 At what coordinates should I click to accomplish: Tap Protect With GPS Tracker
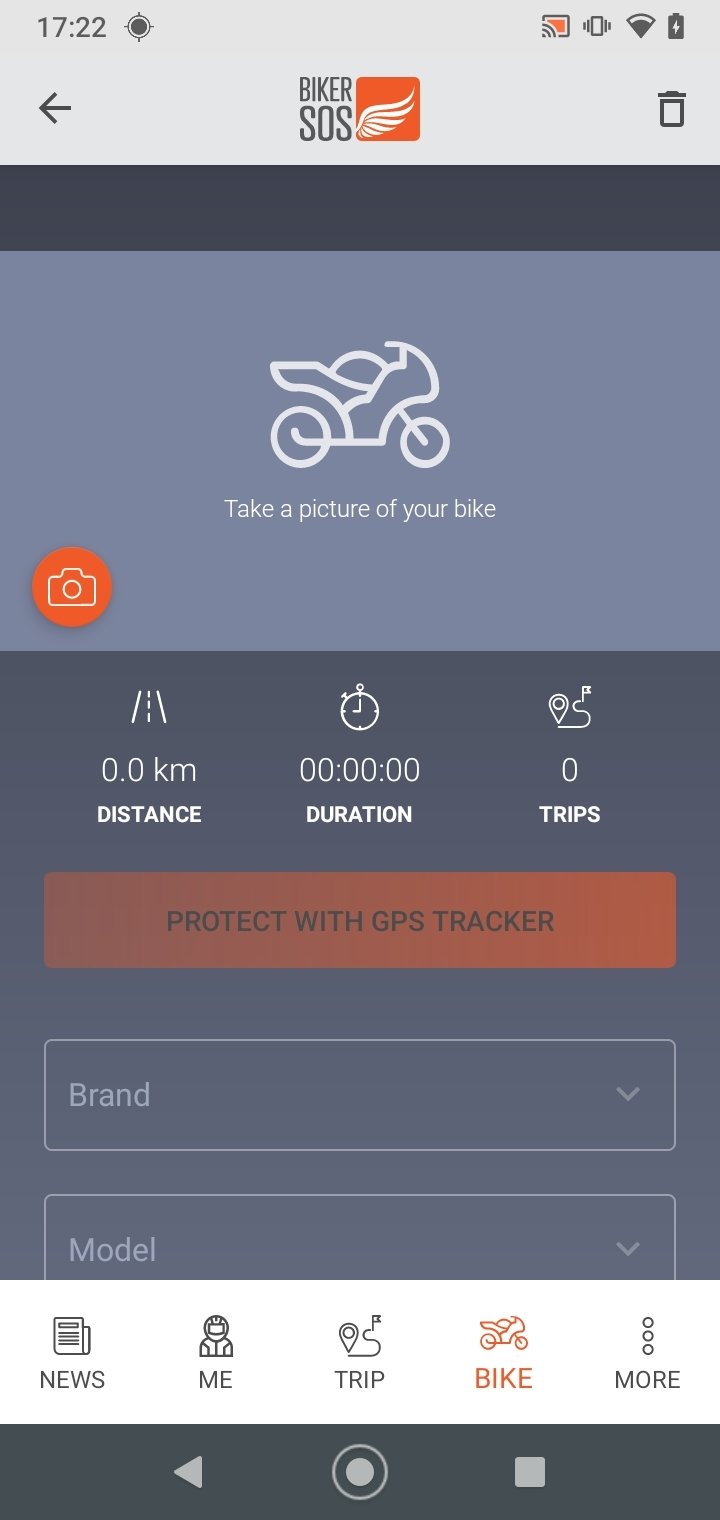tap(360, 920)
